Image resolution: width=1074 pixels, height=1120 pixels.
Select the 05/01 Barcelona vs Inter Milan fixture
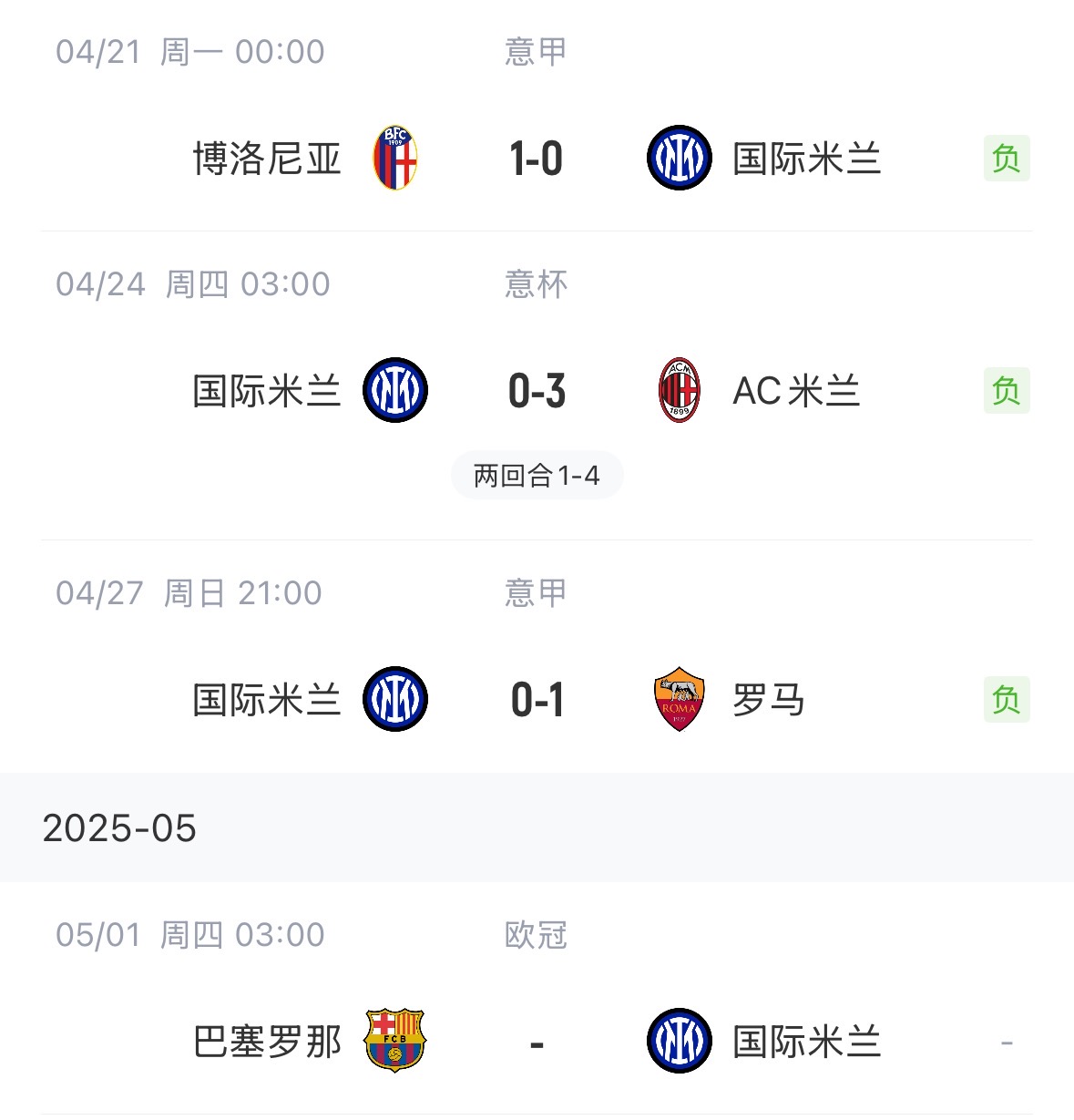[537, 1042]
